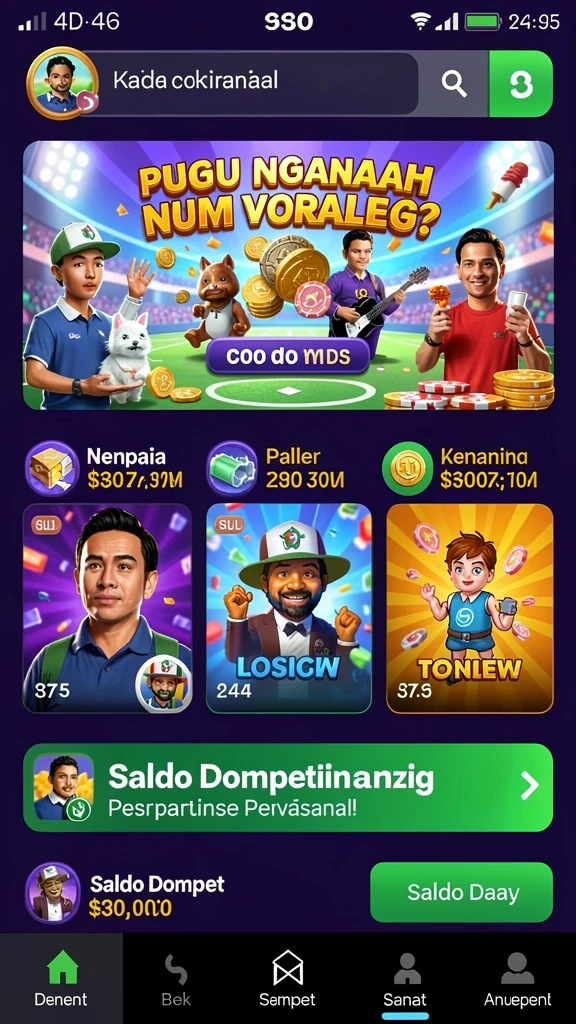The image size is (576, 1024).
Task: Switch to the Sempet tab
Action: pyautogui.click(x=287, y=978)
